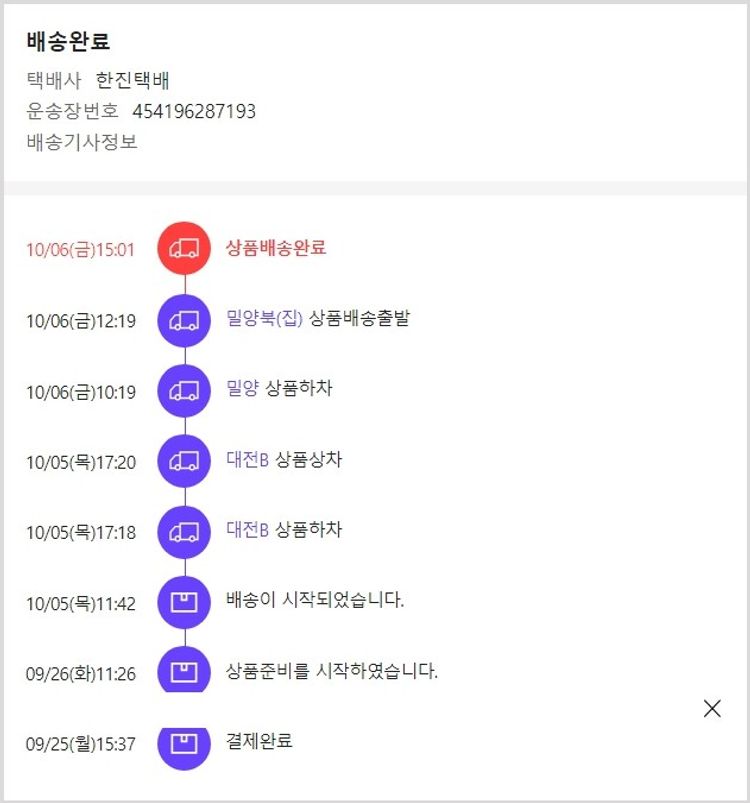Close the delivery tracking popup
Viewport: 750px width, 803px height.
[711, 709]
